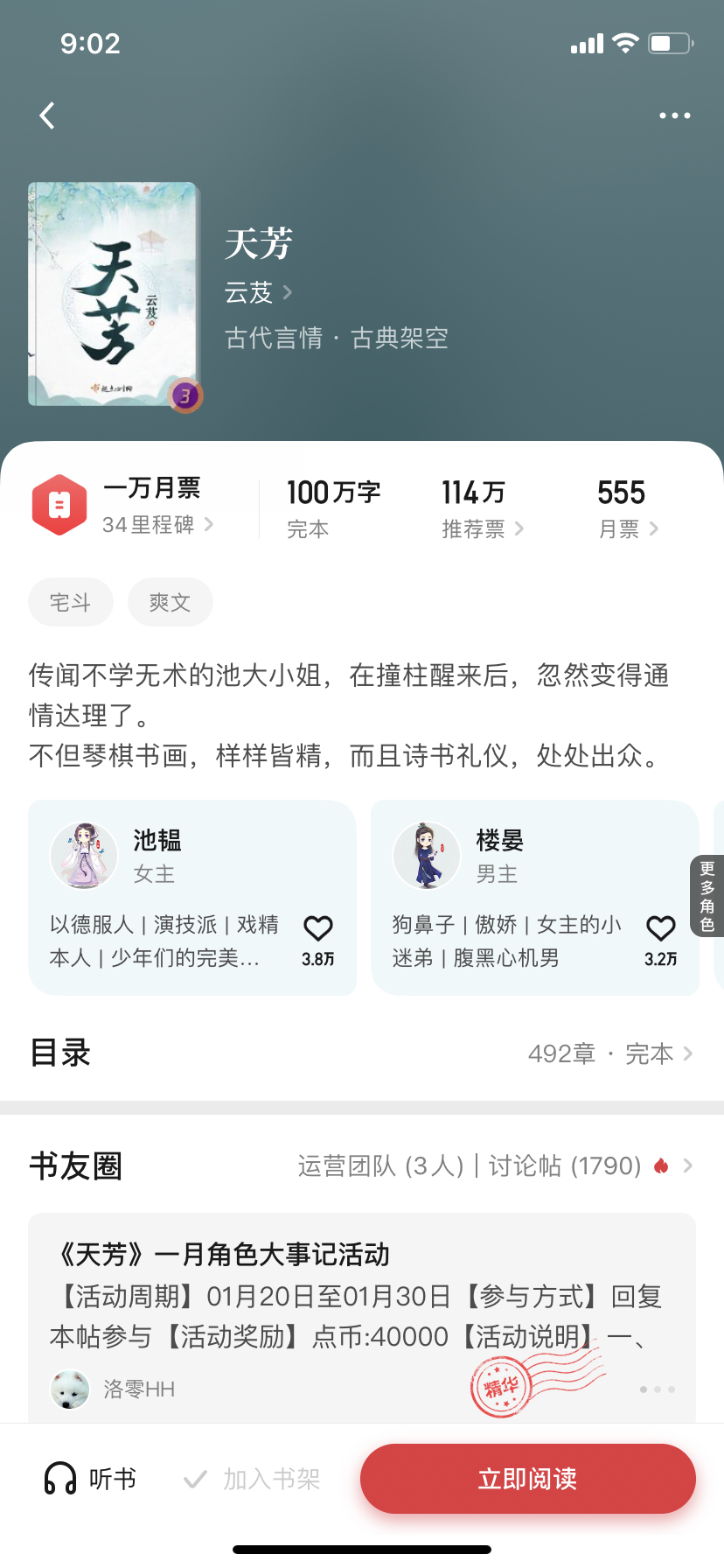Start 听书 audio listening

[x=90, y=1479]
